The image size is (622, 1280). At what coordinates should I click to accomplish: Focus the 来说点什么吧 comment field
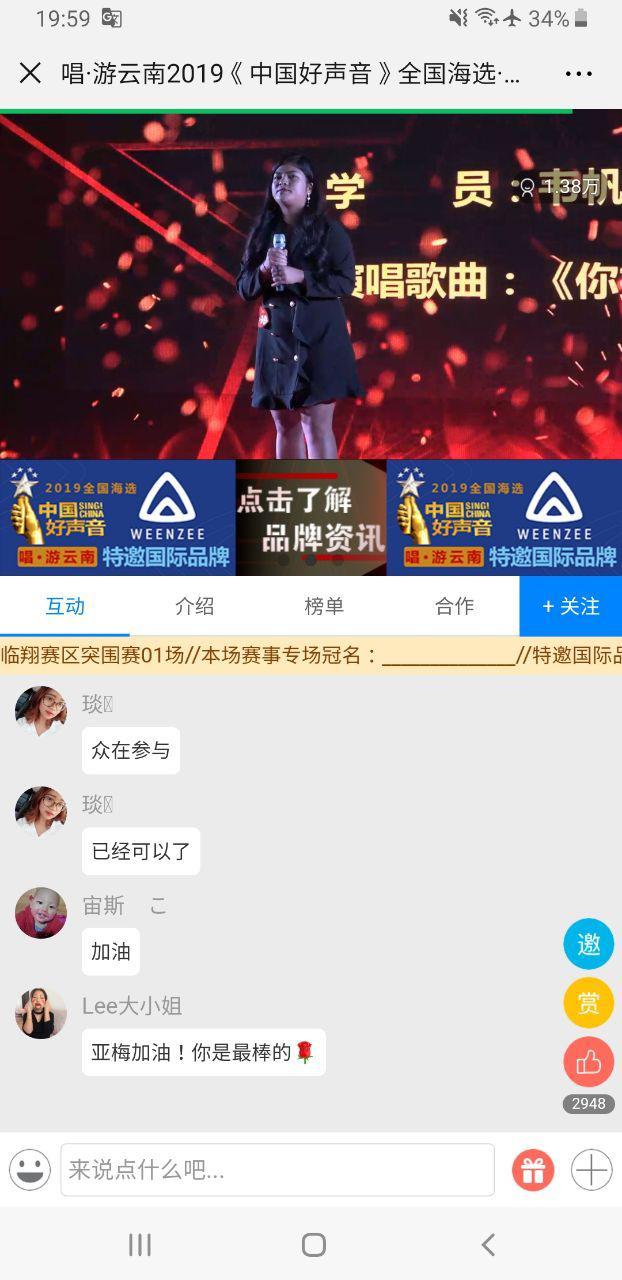[277, 1170]
